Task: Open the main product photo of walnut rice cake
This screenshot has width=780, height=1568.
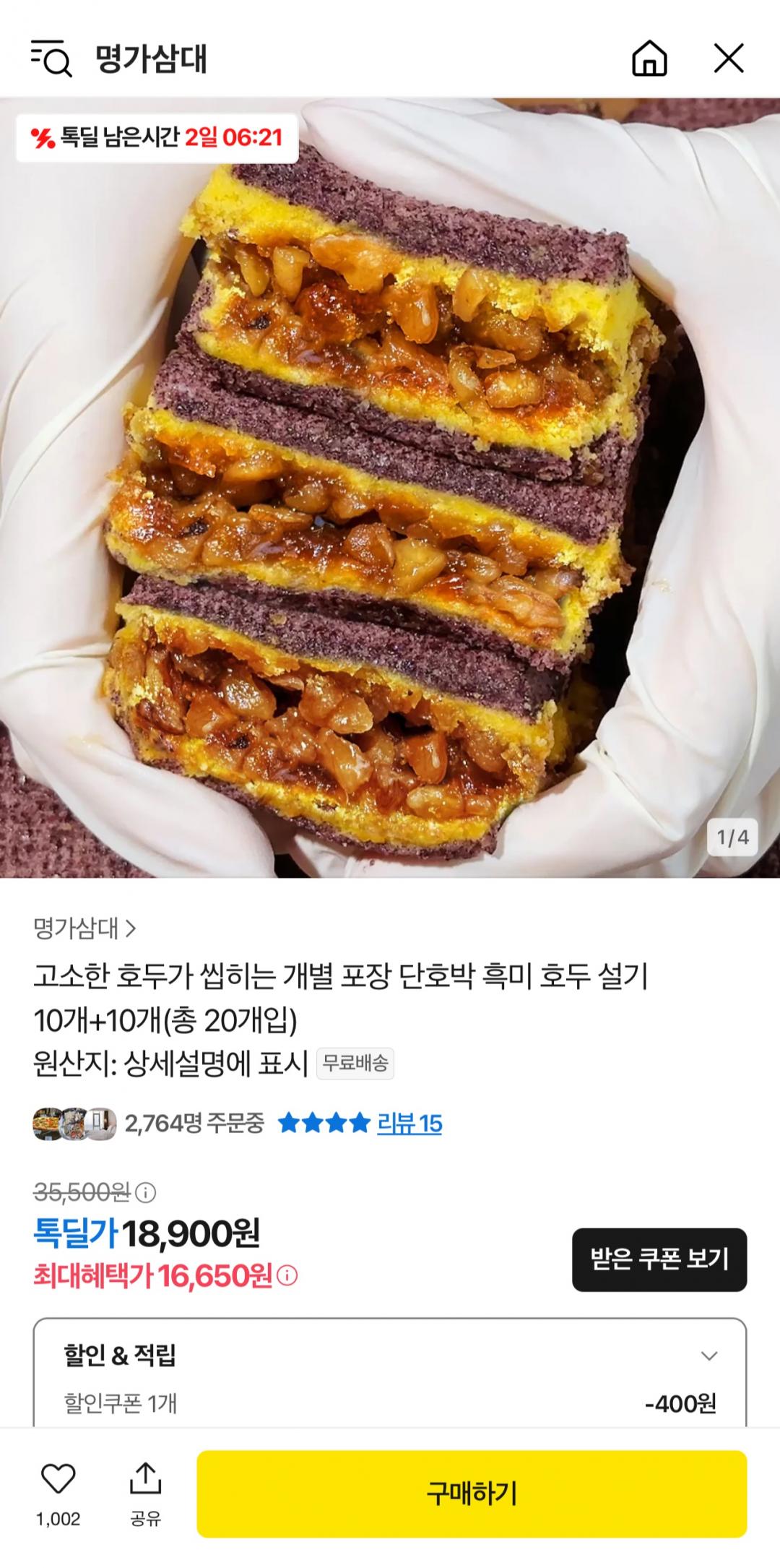Action: click(390, 488)
